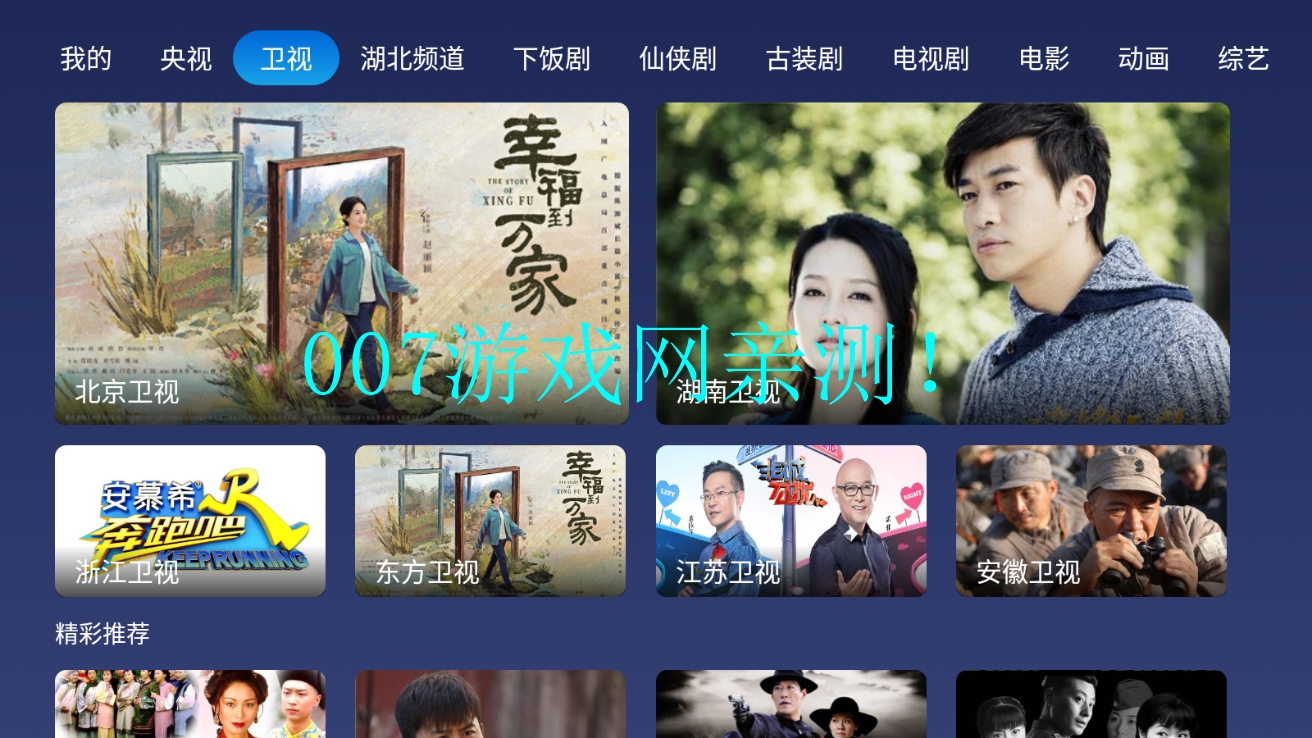The width and height of the screenshot is (1312, 738).
Task: Switch to the 我的 tab
Action: [86, 59]
